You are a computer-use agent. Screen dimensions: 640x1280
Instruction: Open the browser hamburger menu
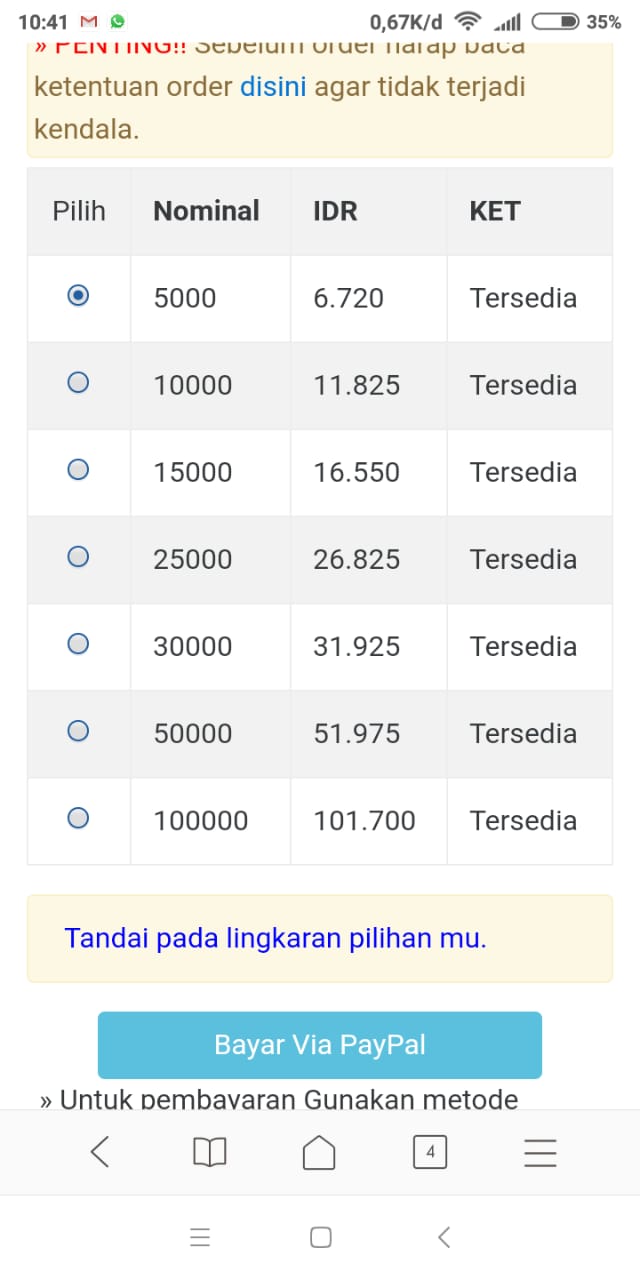coord(540,1153)
